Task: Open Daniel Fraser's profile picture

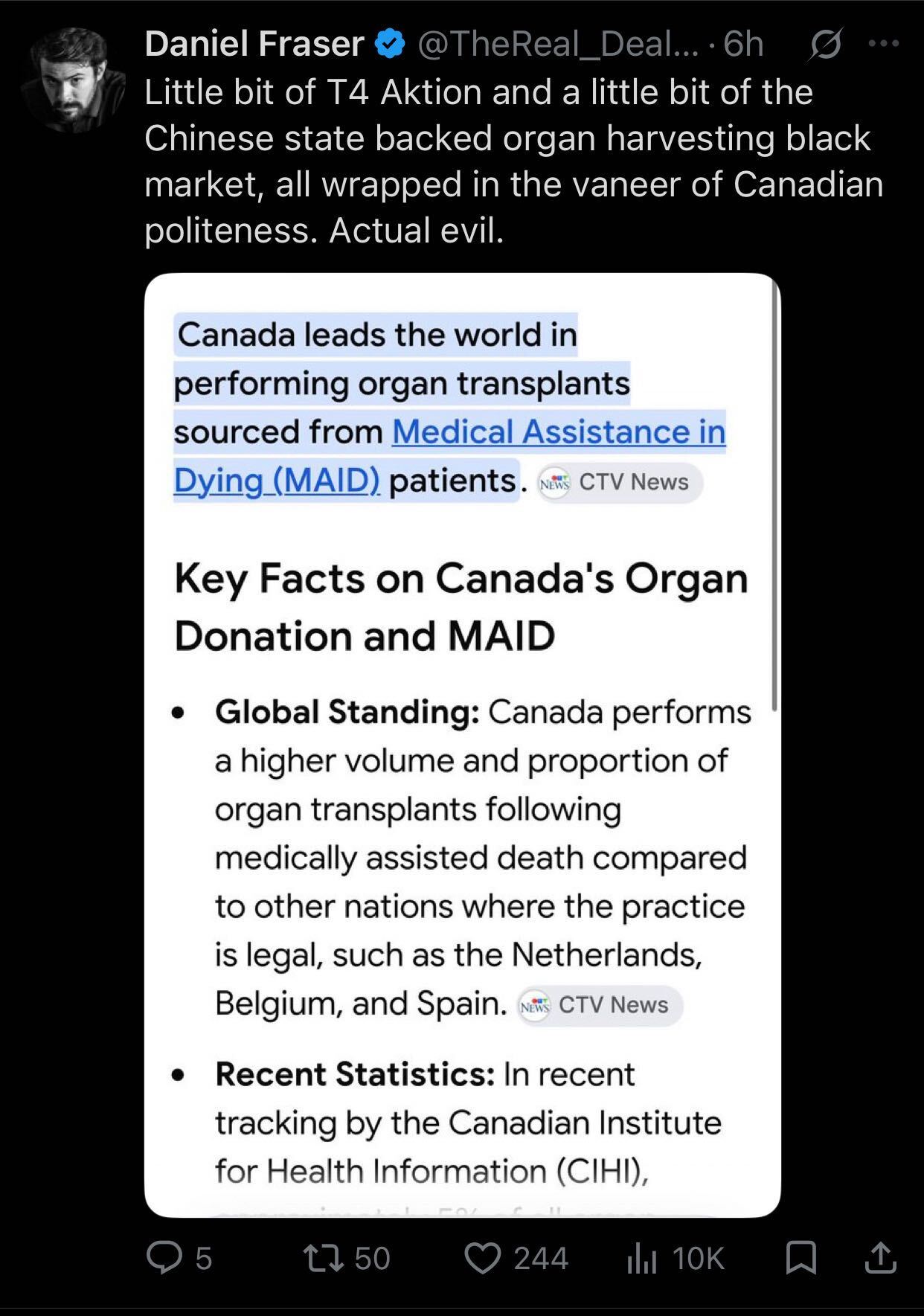Action: (x=73, y=80)
